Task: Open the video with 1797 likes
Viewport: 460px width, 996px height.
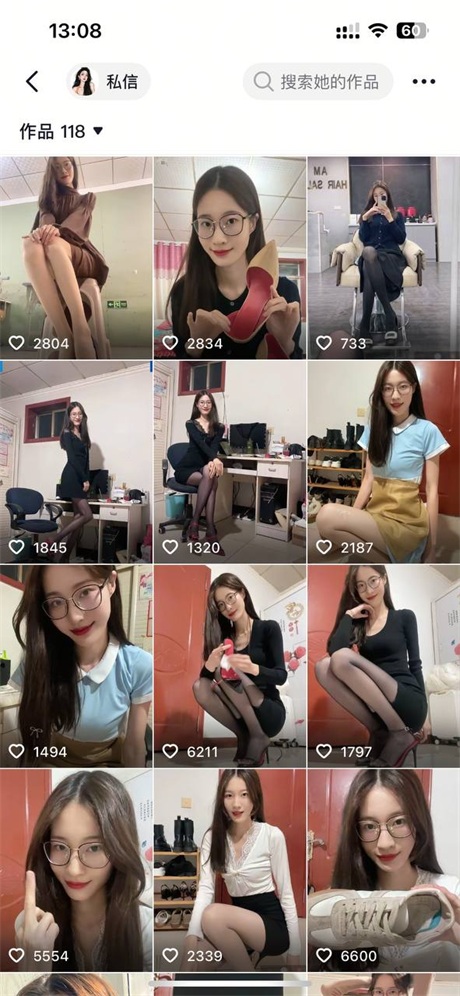Action: point(384,666)
